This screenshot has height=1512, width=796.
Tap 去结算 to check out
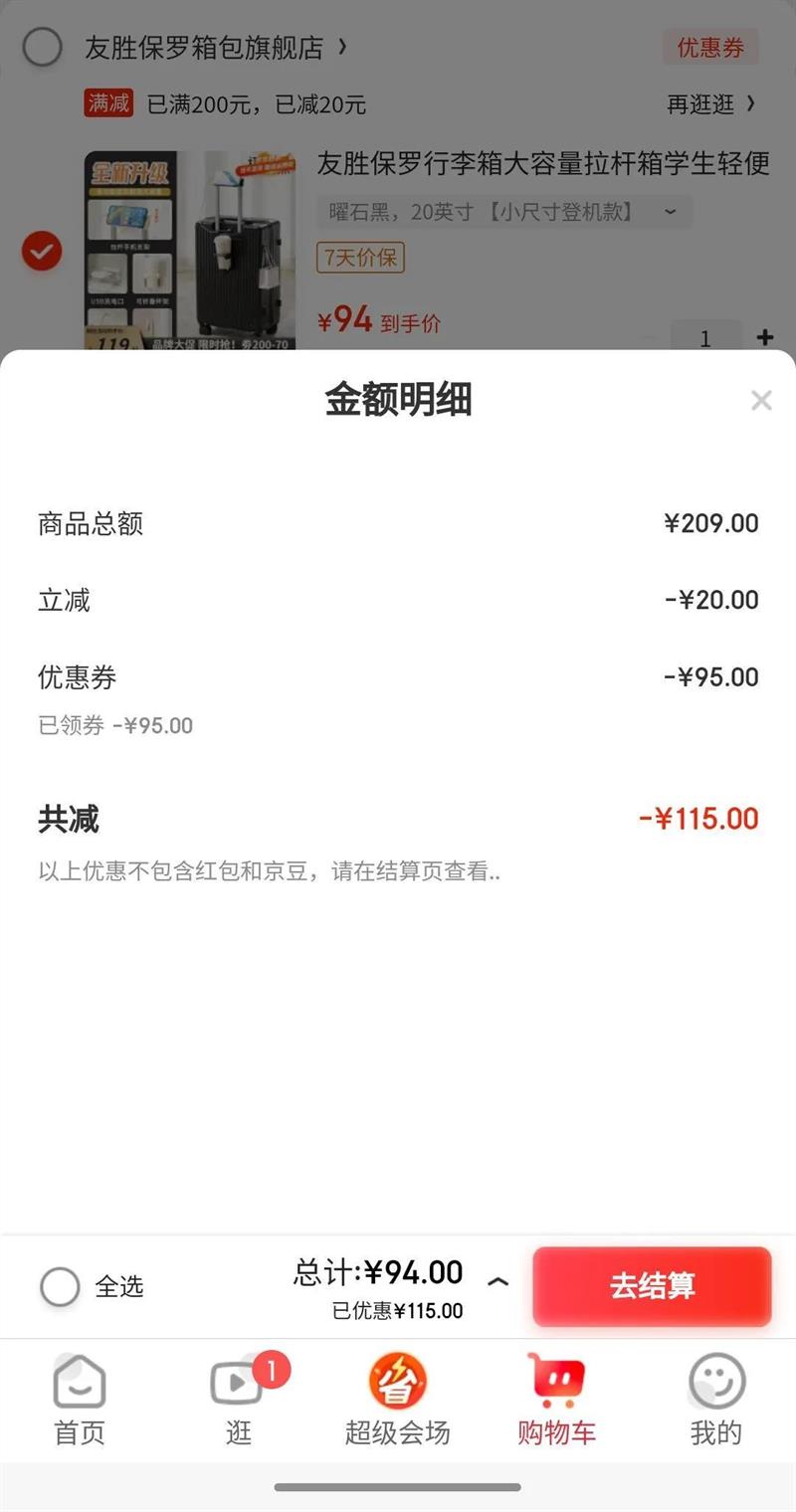coord(652,1286)
